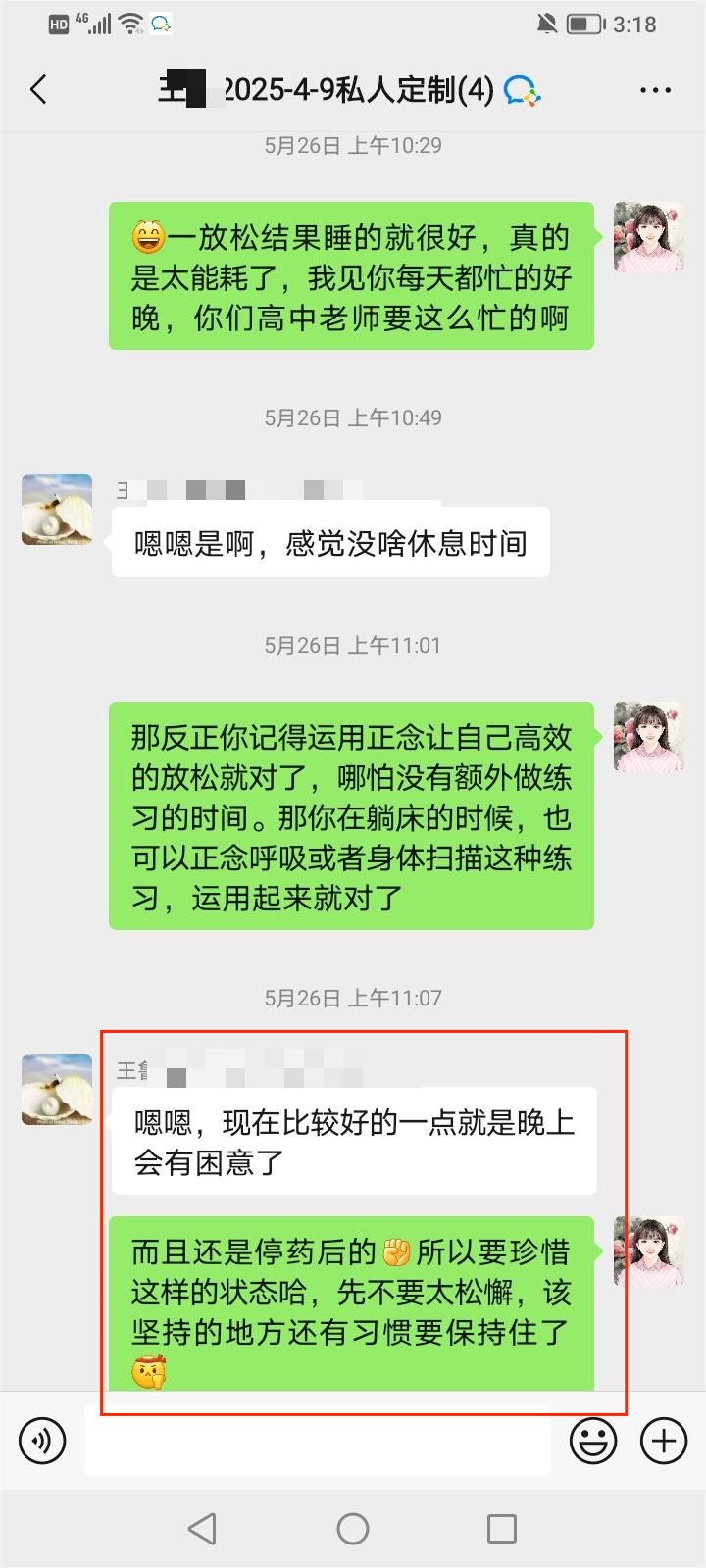Open sender avatar beside 嗯嗯是啊 message
Screen dimensions: 706x1568
click(57, 510)
